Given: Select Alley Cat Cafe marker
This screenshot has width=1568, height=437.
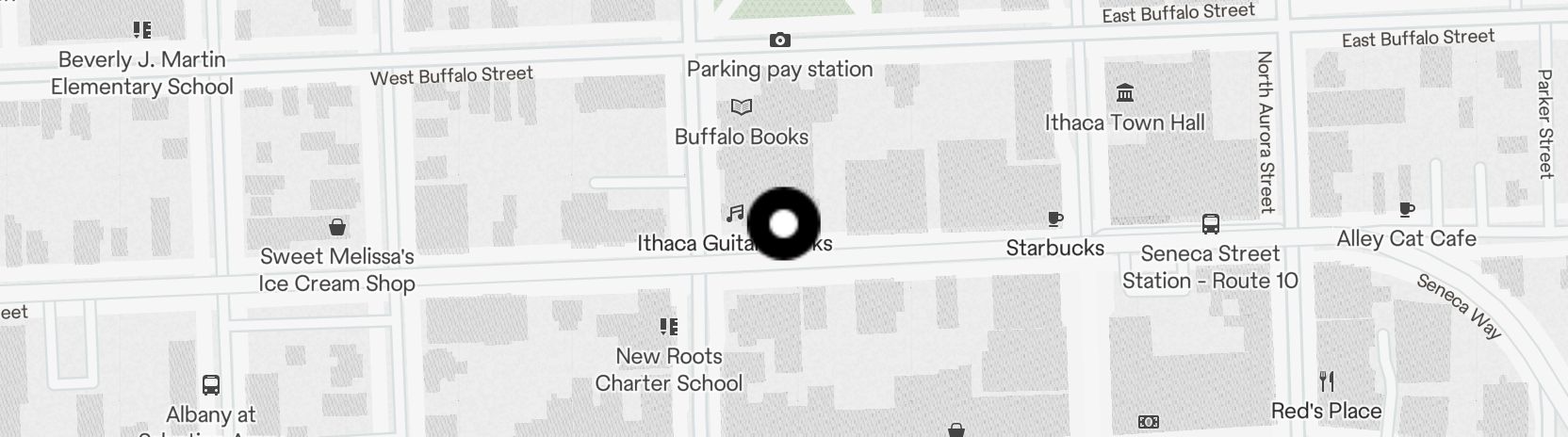Looking at the screenshot, I should point(1406,210).
